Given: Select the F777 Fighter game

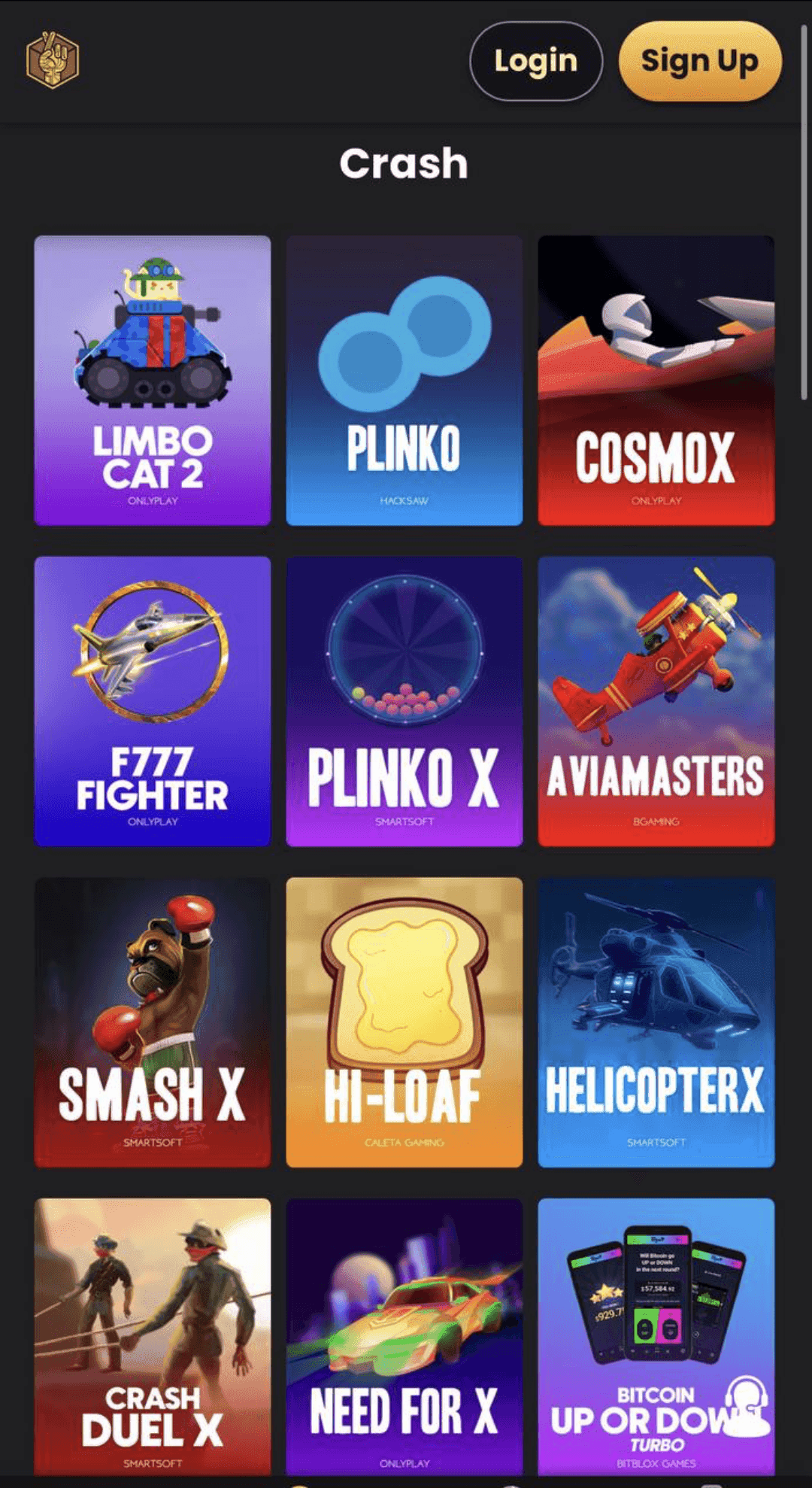Looking at the screenshot, I should [153, 700].
